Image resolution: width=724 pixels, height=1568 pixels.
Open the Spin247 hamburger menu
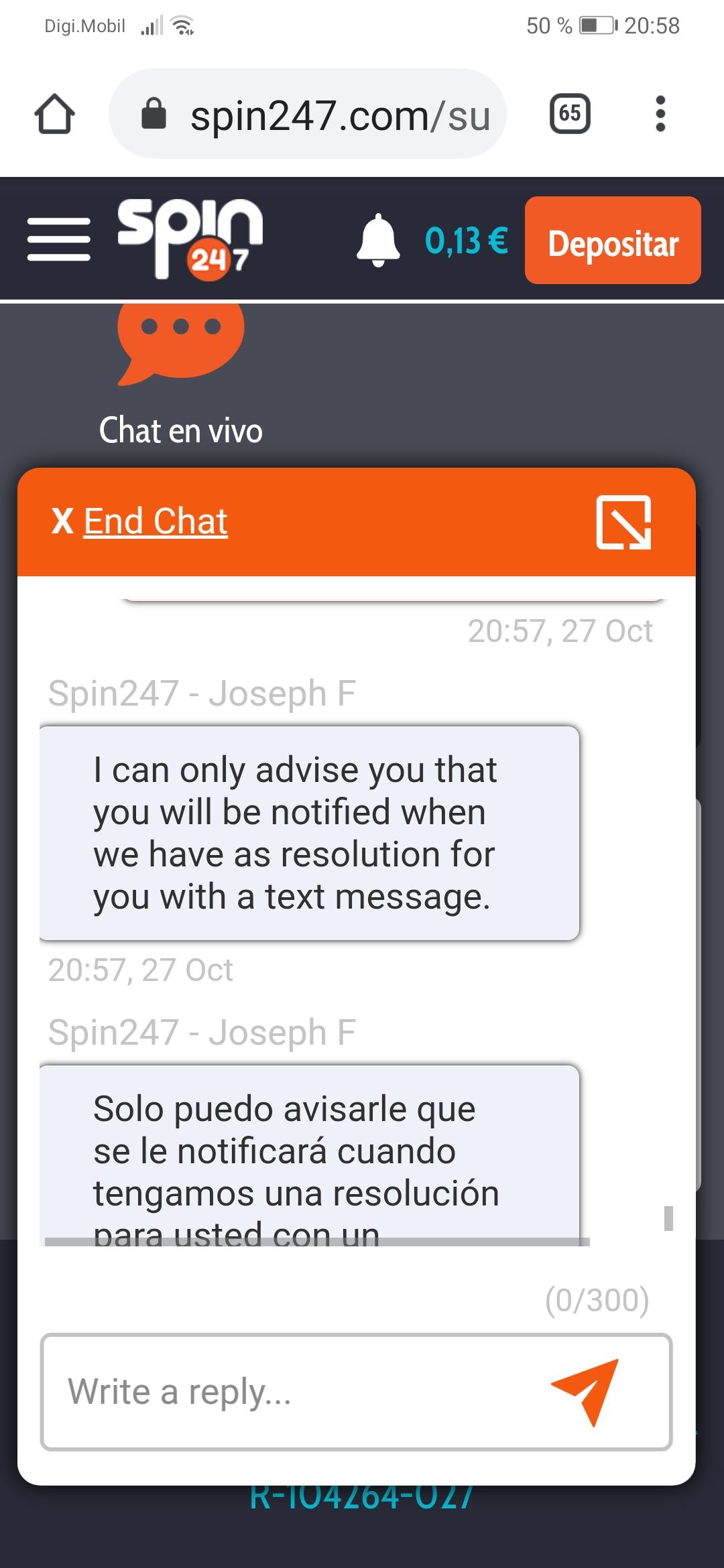59,239
